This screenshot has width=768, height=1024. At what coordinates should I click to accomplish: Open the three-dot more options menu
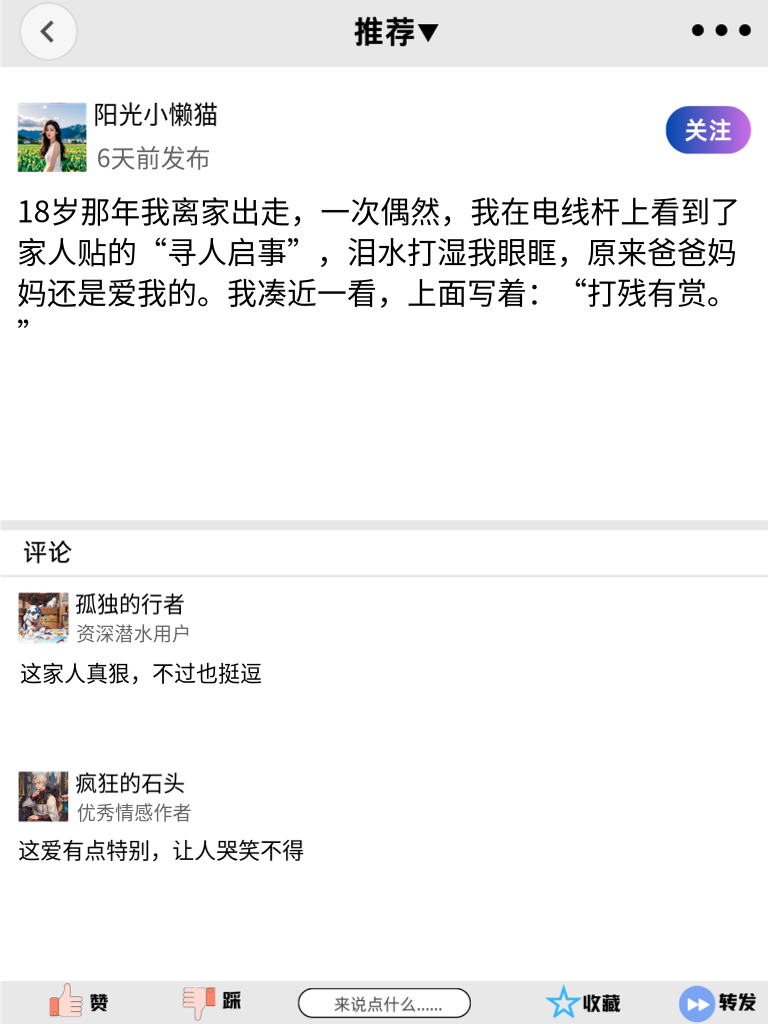(x=719, y=31)
